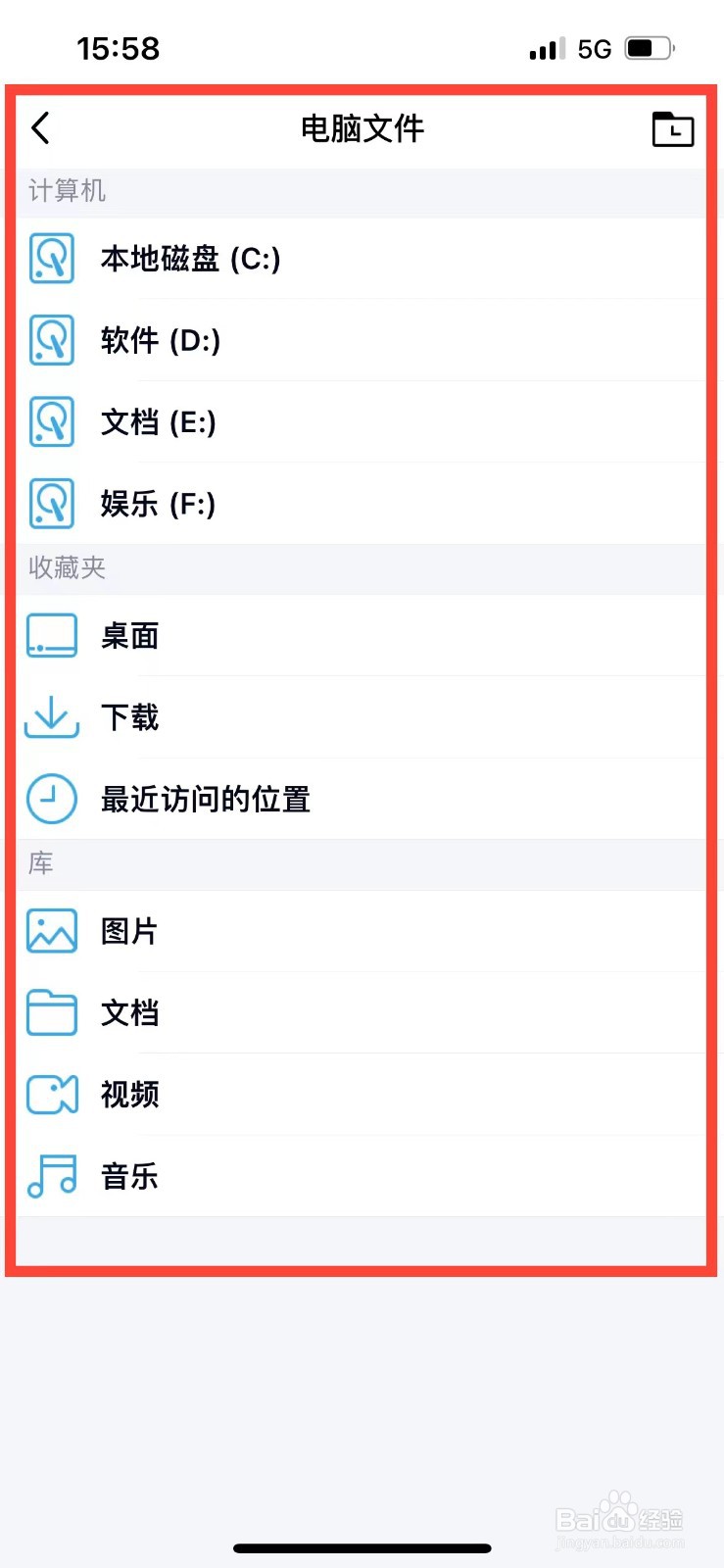Tap the 计算机 section header
The height and width of the screenshot is (1568, 724).
coord(67,192)
